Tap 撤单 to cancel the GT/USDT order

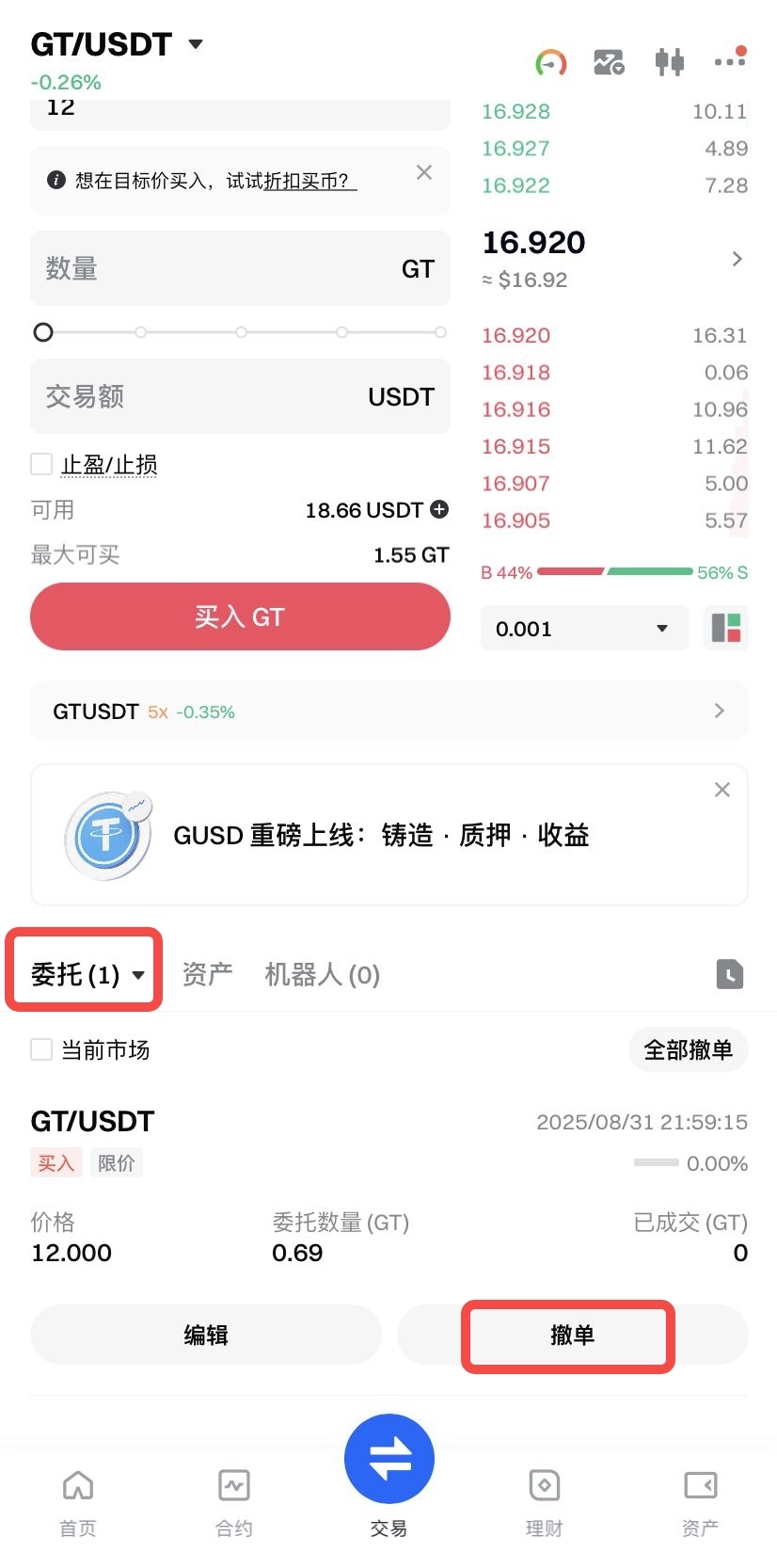[x=572, y=1335]
